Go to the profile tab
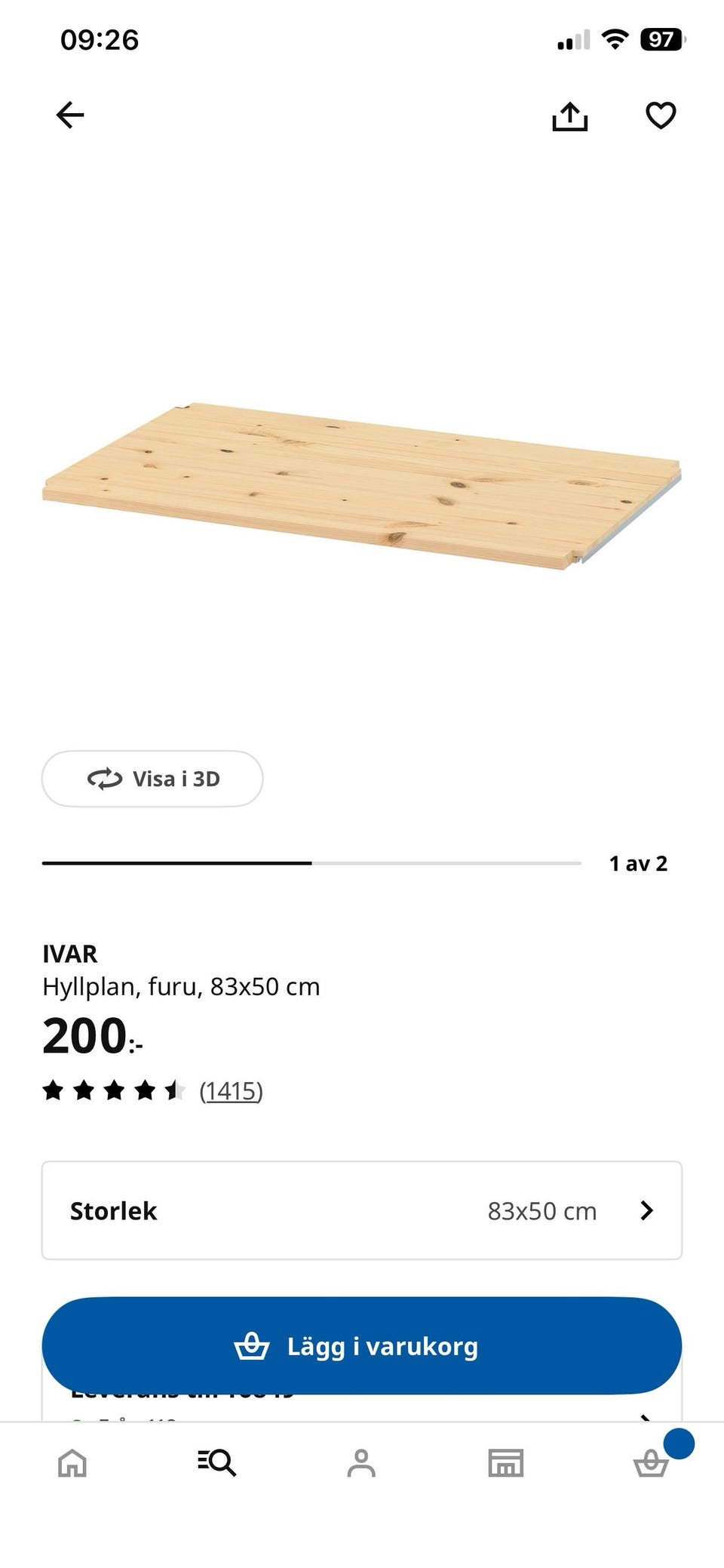 pos(361,1463)
